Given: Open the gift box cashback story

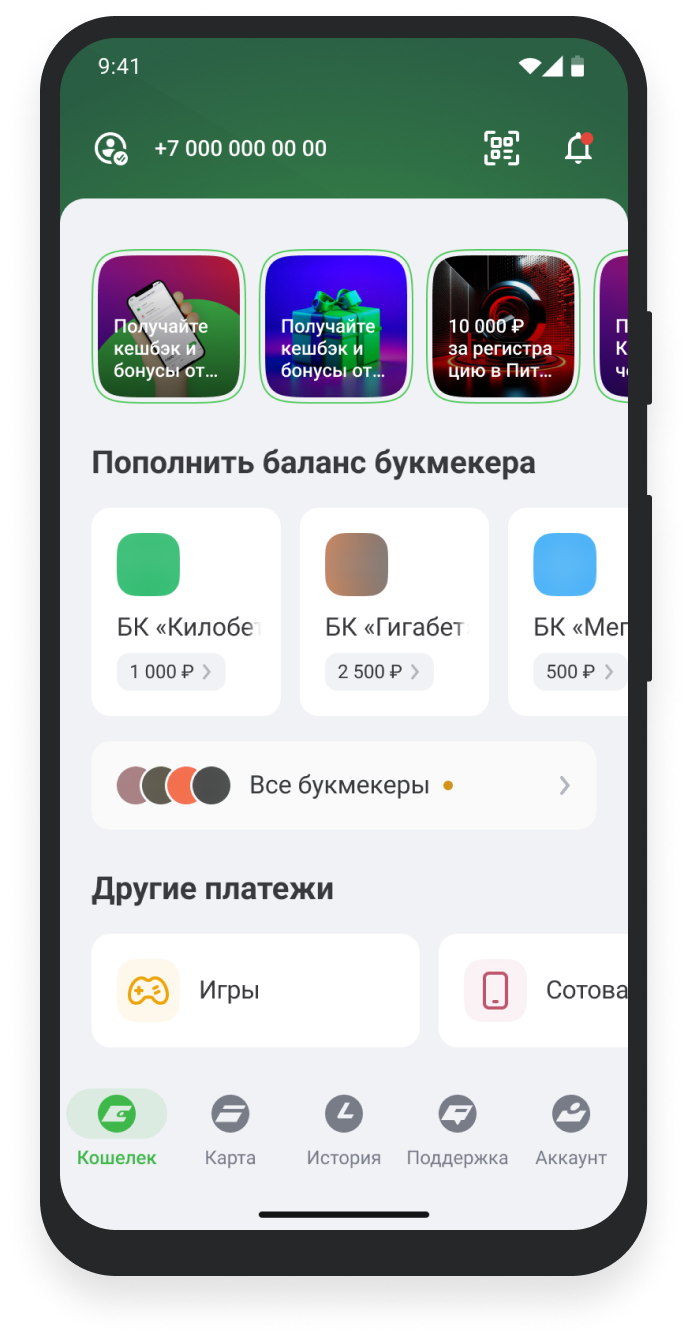Looking at the screenshot, I should [336, 327].
